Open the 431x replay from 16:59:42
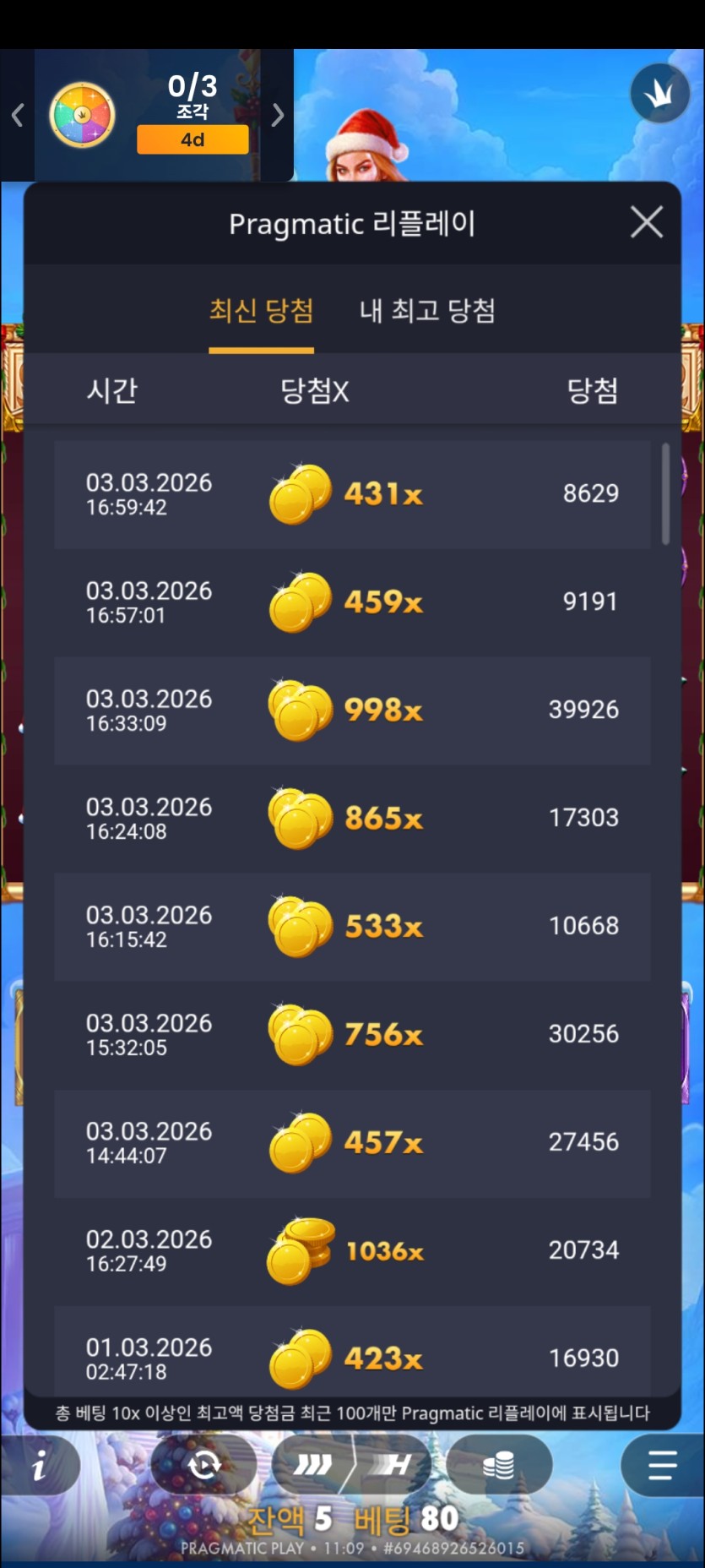The image size is (705, 1568). 352,494
